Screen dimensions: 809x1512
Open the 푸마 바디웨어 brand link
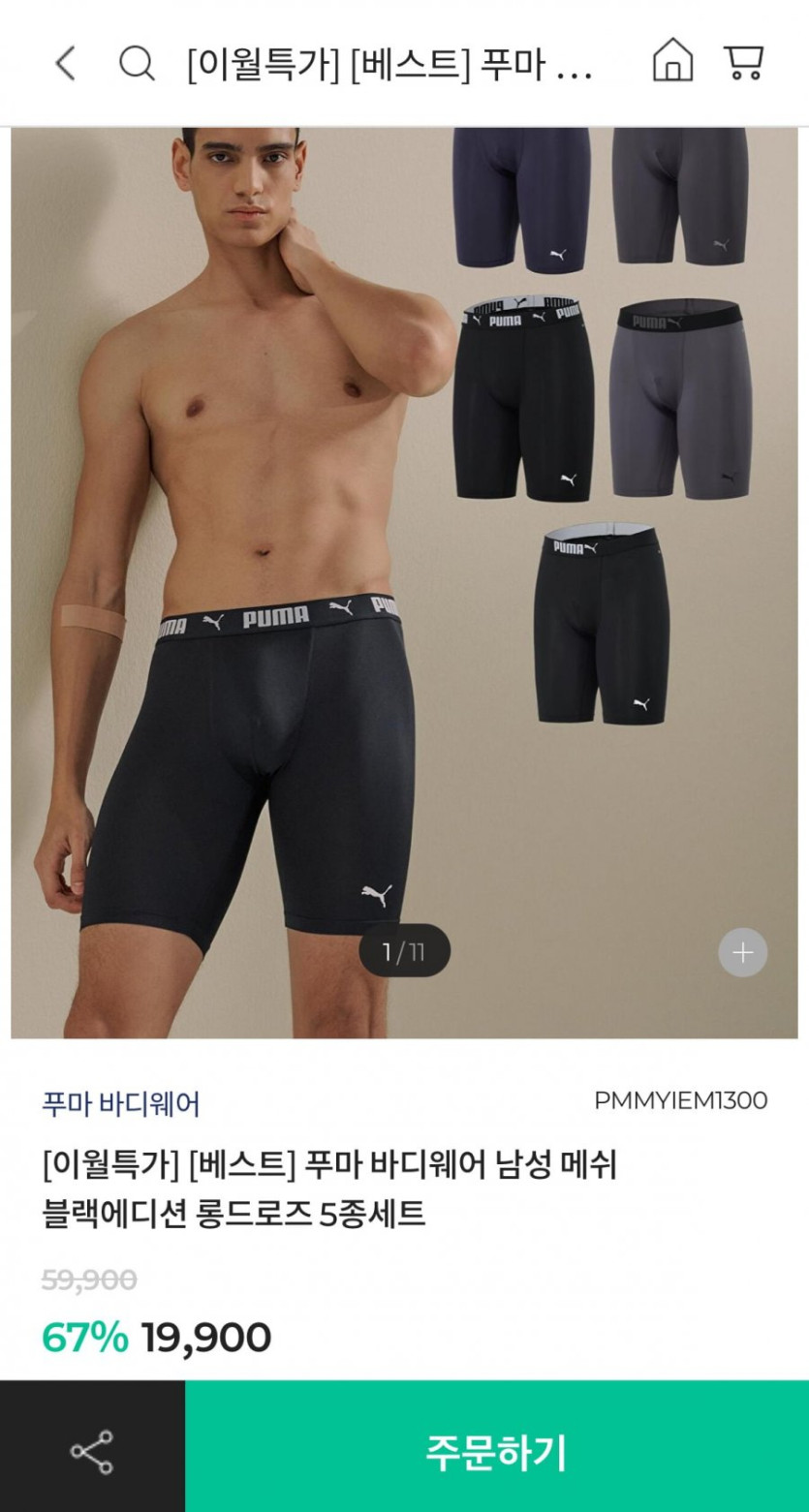[121, 1102]
